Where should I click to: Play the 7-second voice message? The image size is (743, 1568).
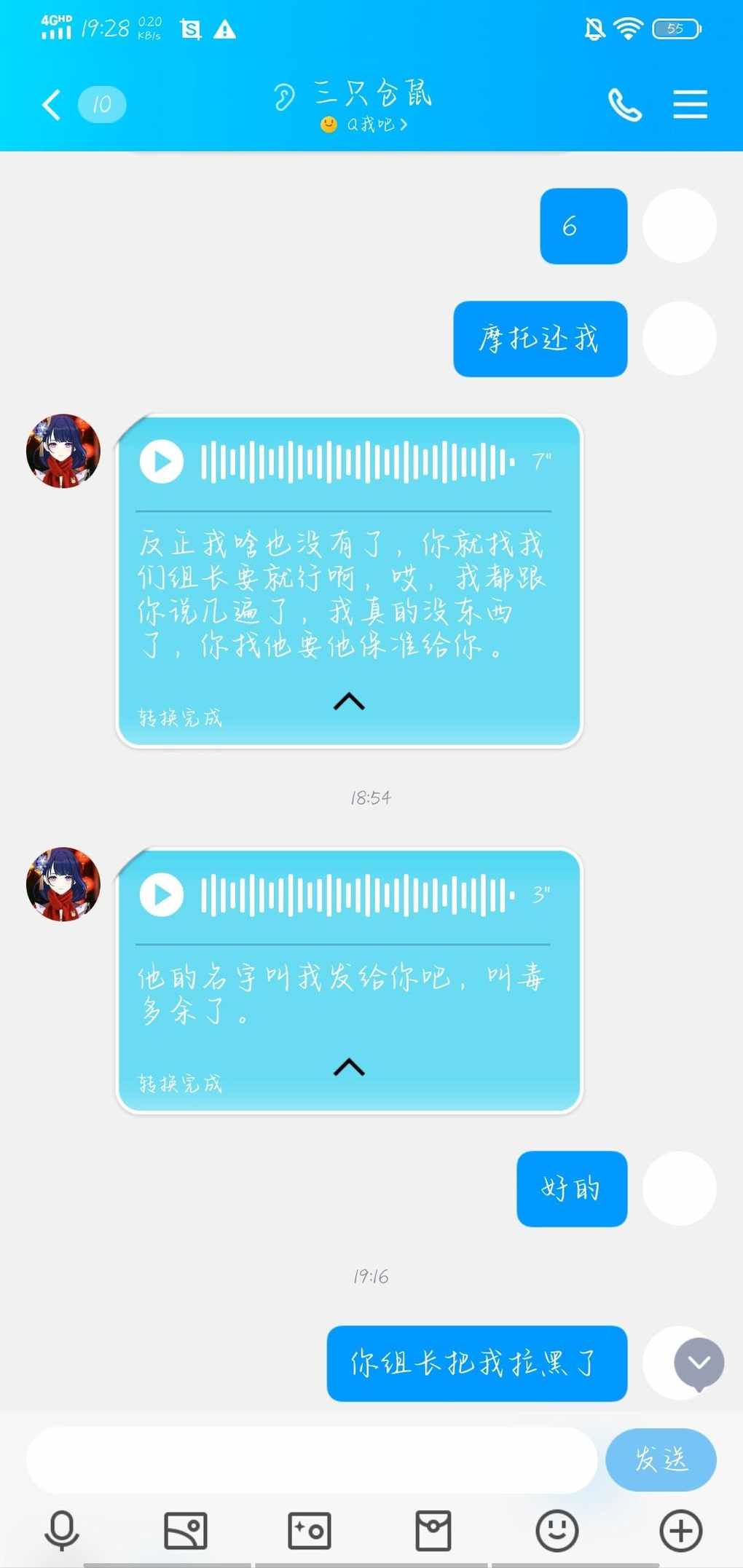coord(162,462)
